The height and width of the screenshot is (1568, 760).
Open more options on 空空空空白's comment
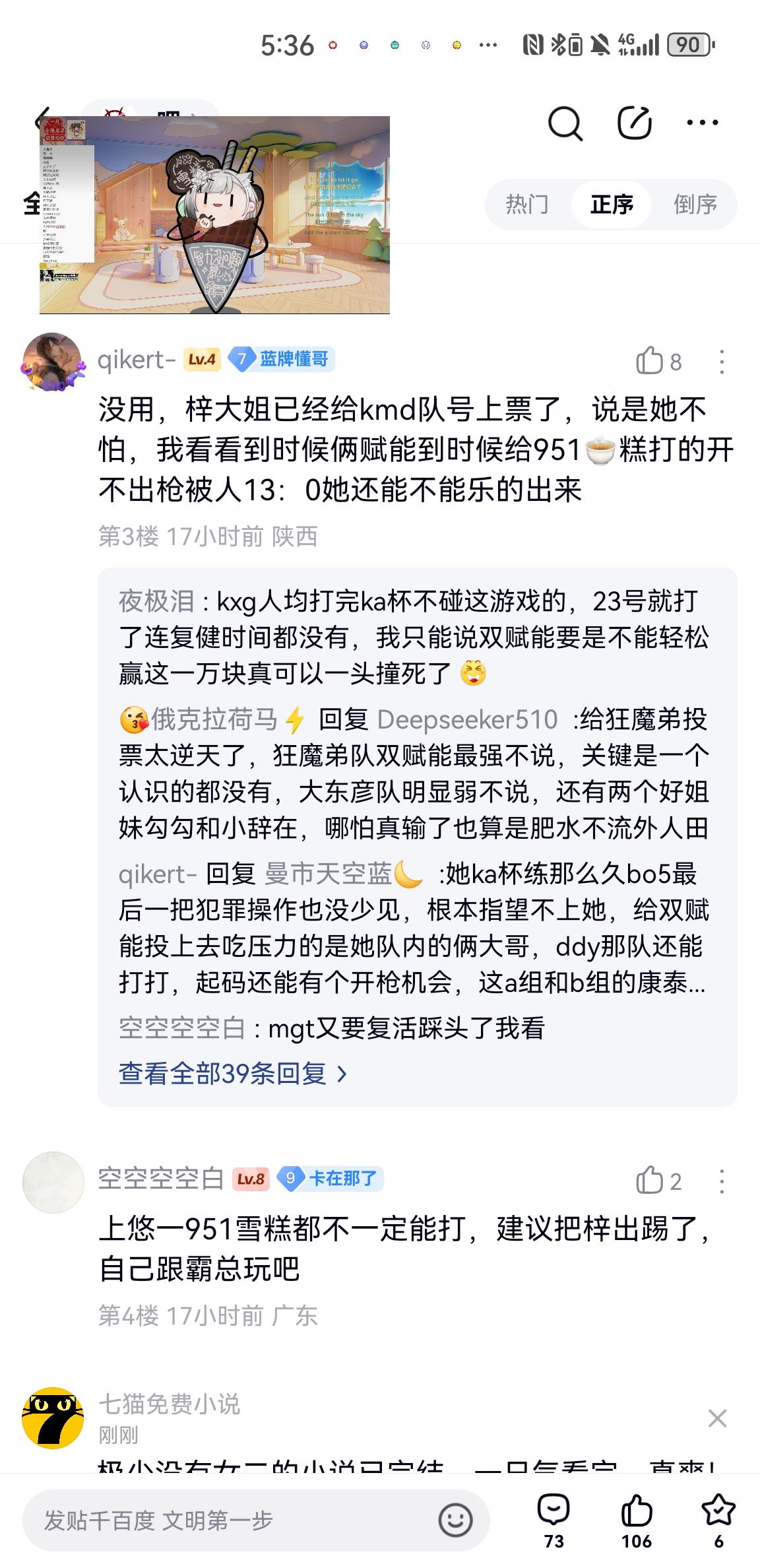(x=722, y=1181)
